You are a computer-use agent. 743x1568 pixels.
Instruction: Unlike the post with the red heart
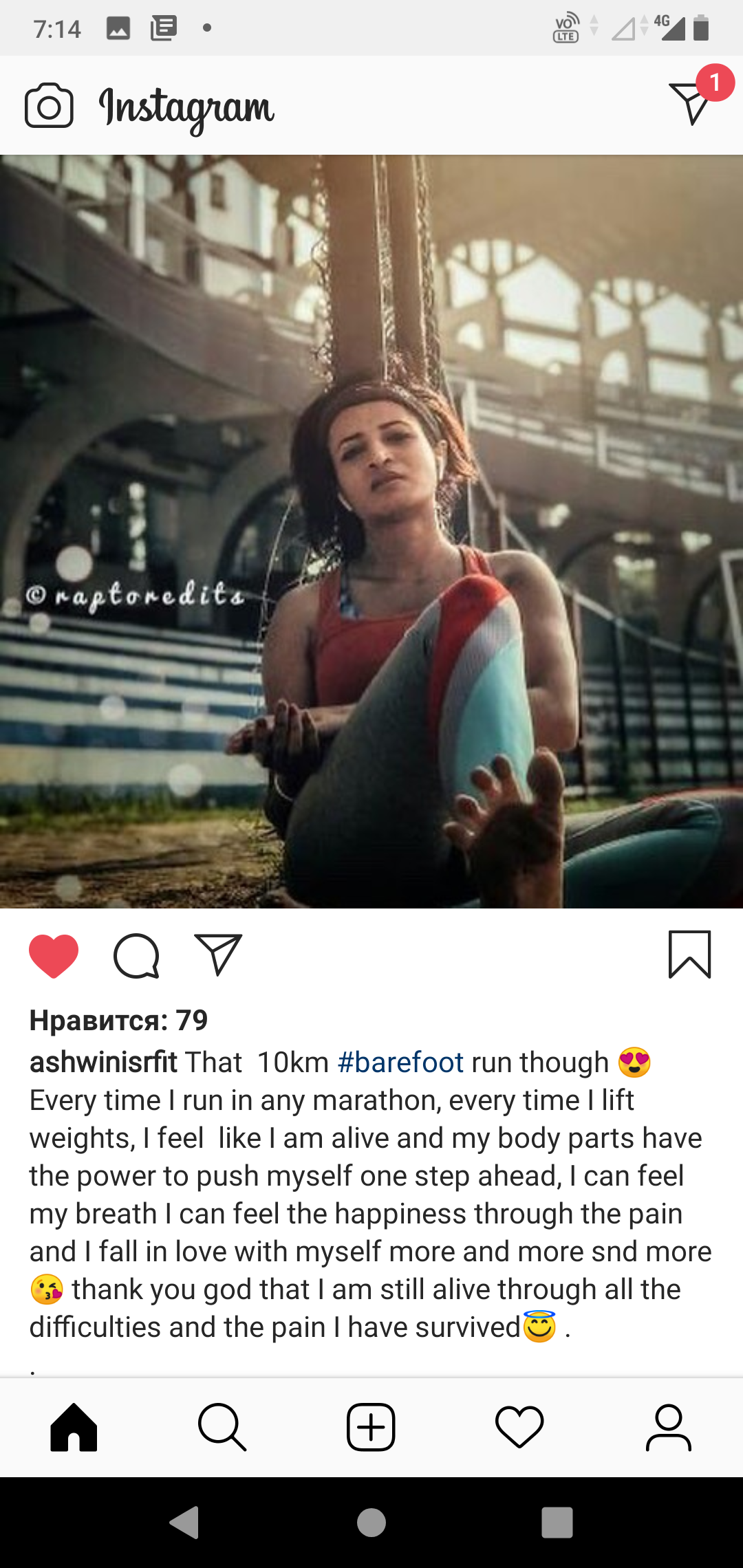[x=54, y=956]
